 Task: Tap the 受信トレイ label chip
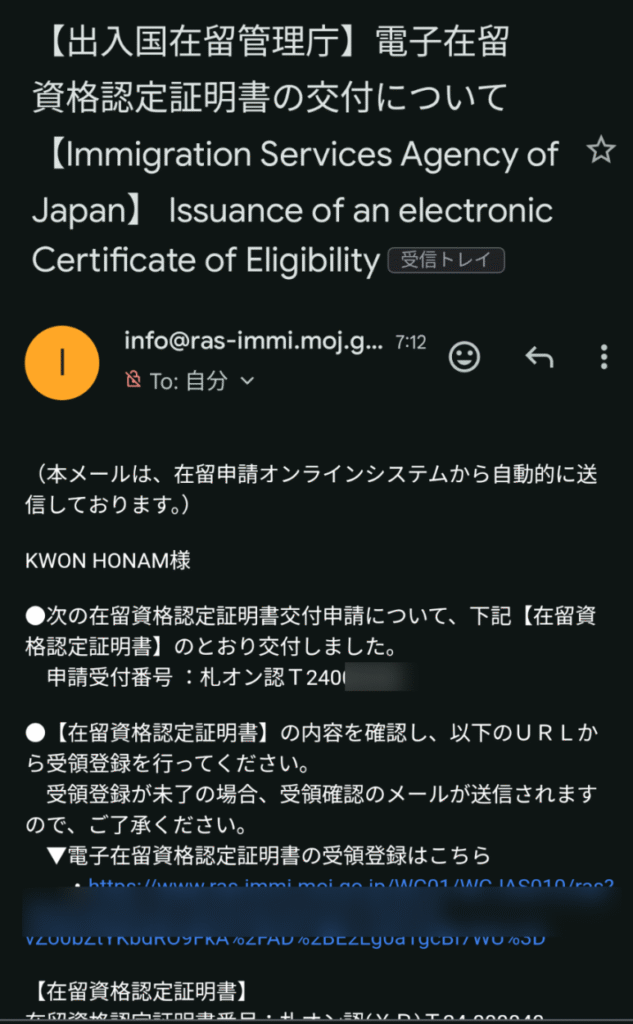[446, 260]
